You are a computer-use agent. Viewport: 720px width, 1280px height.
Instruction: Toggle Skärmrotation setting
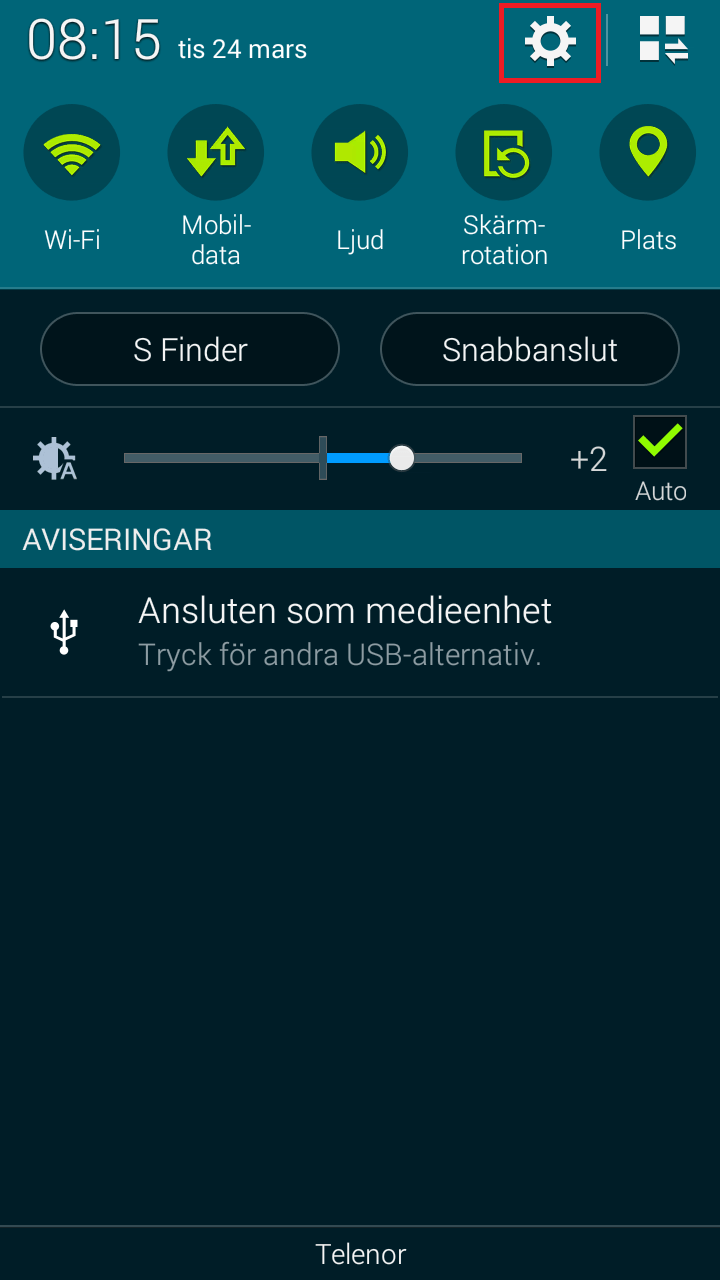[x=504, y=153]
